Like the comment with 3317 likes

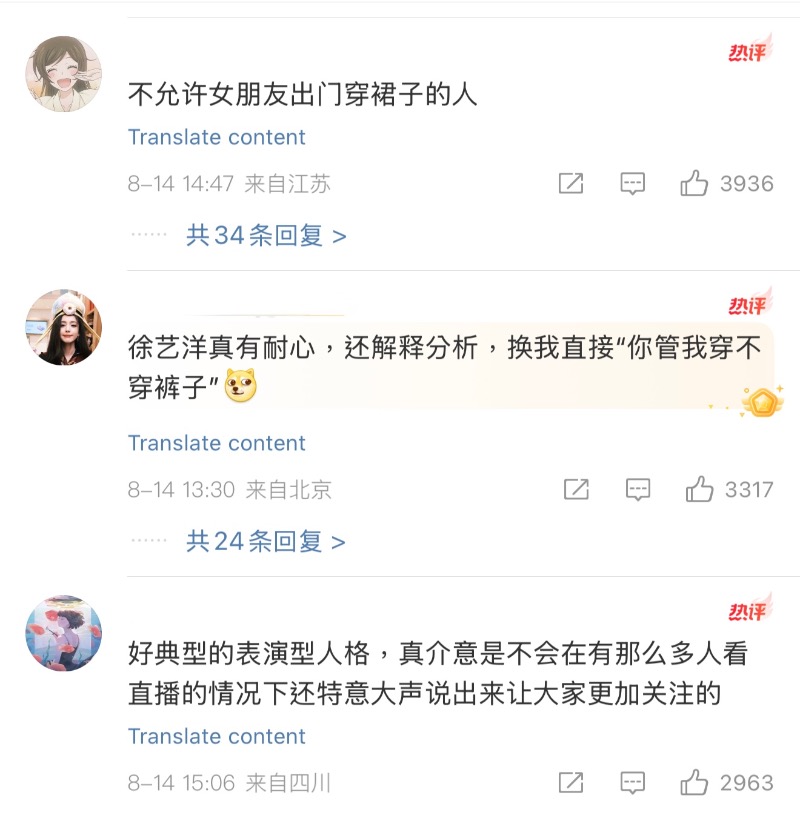[700, 490]
